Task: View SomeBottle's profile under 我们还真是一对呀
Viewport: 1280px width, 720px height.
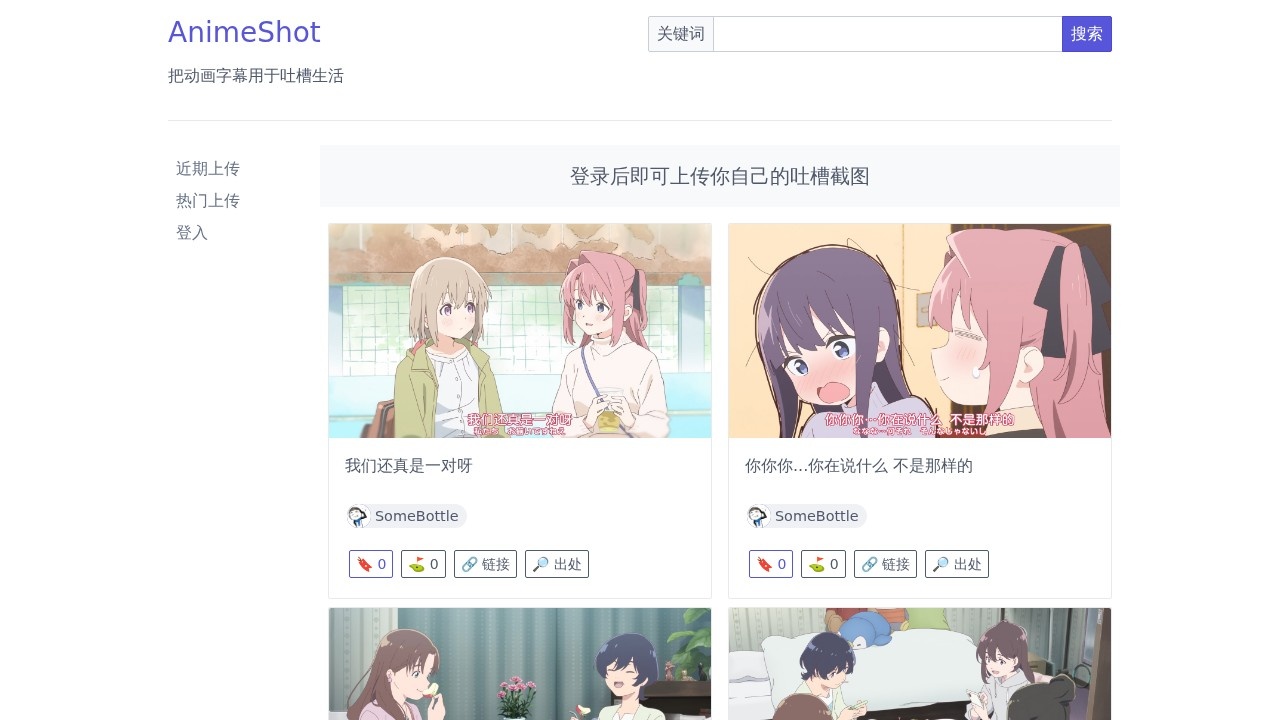Action: pyautogui.click(x=406, y=516)
